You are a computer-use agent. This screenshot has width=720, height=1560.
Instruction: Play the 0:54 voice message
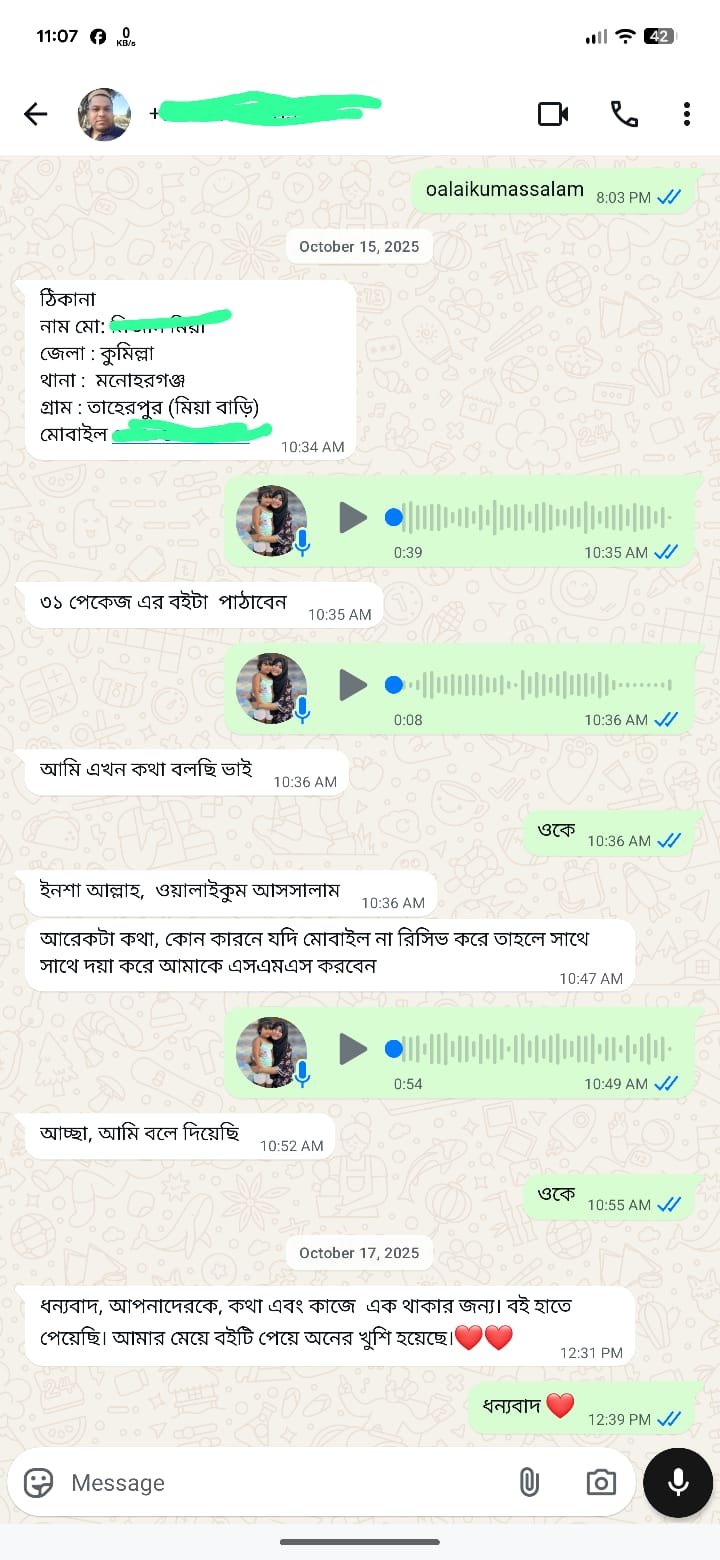point(352,1049)
